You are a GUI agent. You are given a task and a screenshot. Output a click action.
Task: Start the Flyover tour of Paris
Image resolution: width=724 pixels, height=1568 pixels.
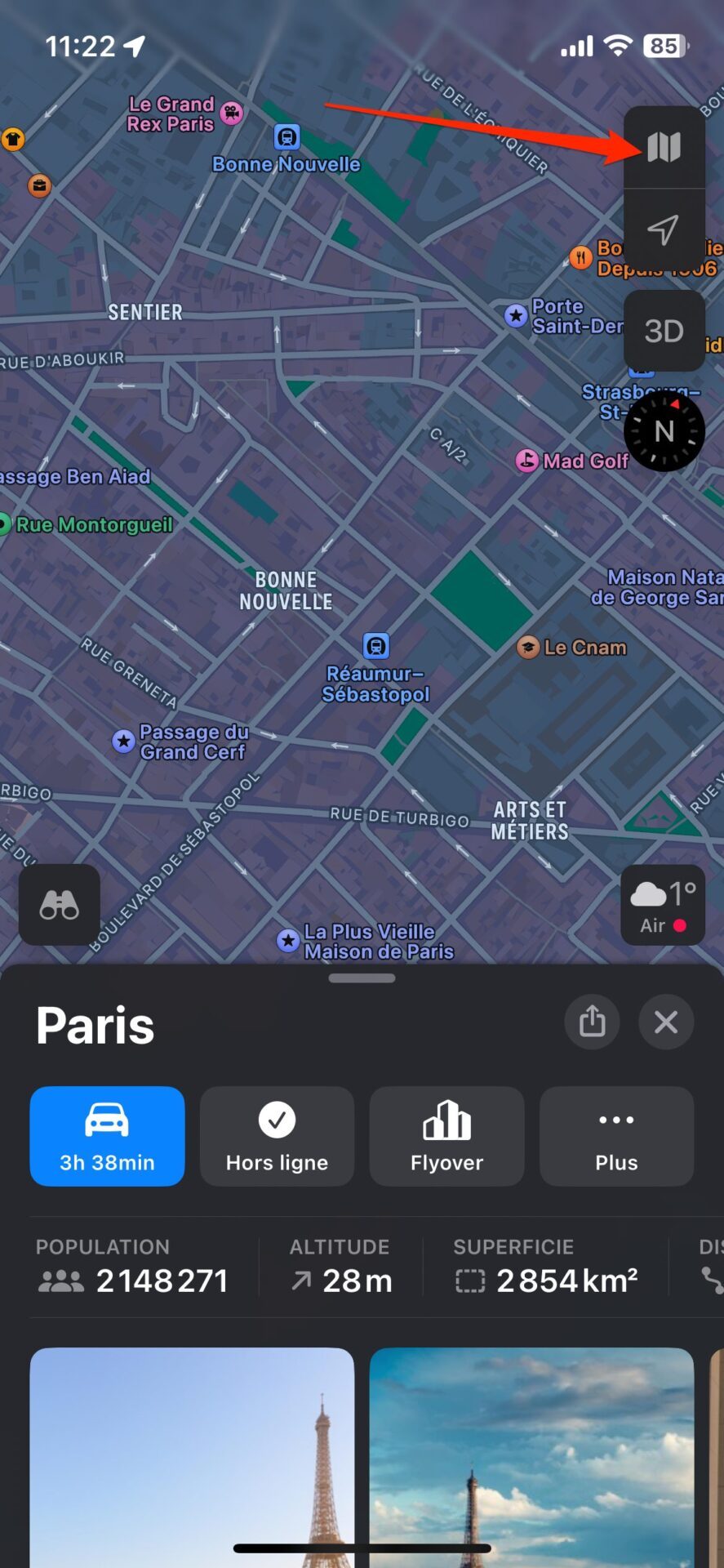pyautogui.click(x=446, y=1136)
